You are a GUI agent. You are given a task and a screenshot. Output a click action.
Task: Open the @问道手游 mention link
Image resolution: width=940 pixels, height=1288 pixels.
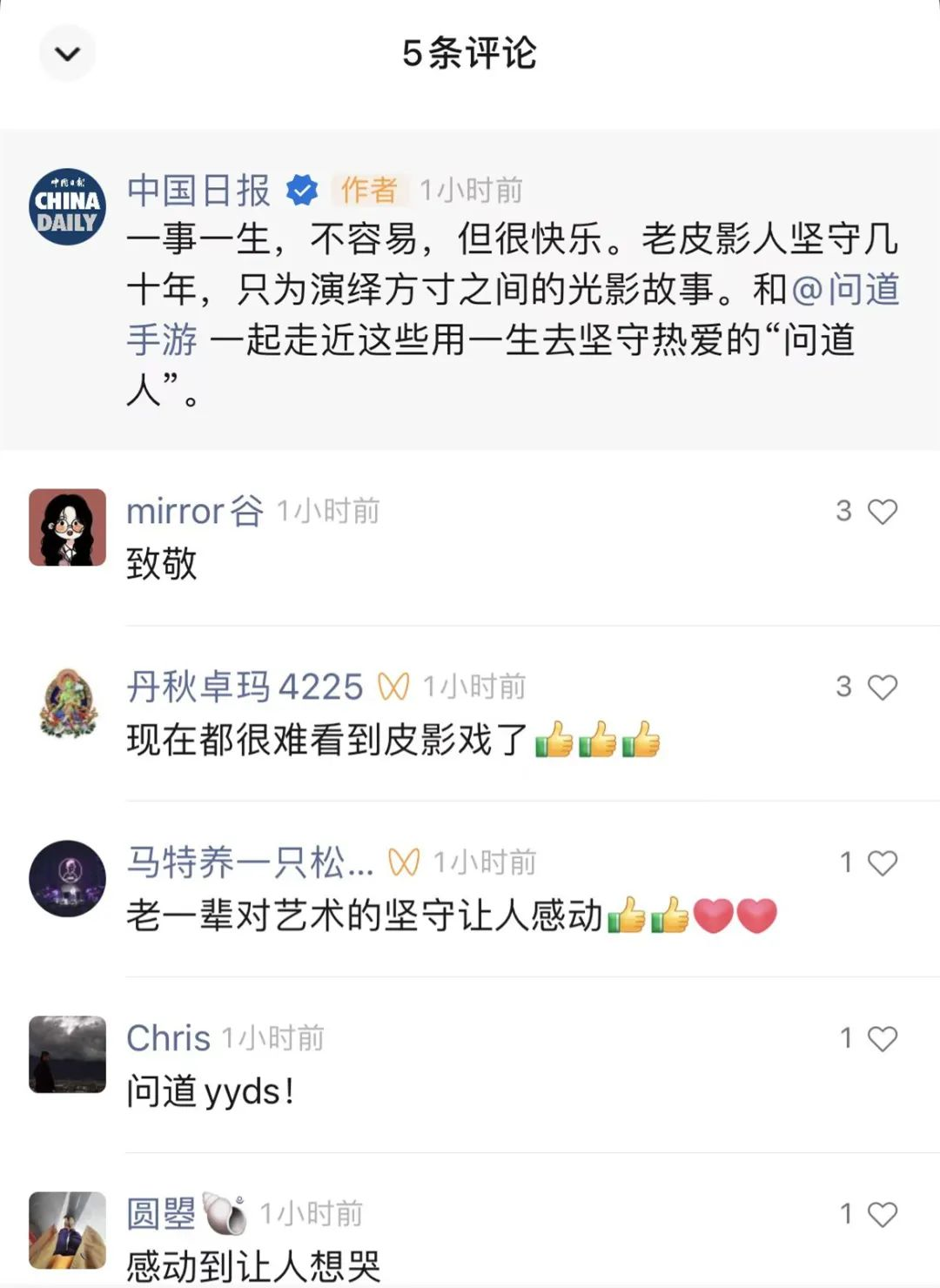coord(844,290)
